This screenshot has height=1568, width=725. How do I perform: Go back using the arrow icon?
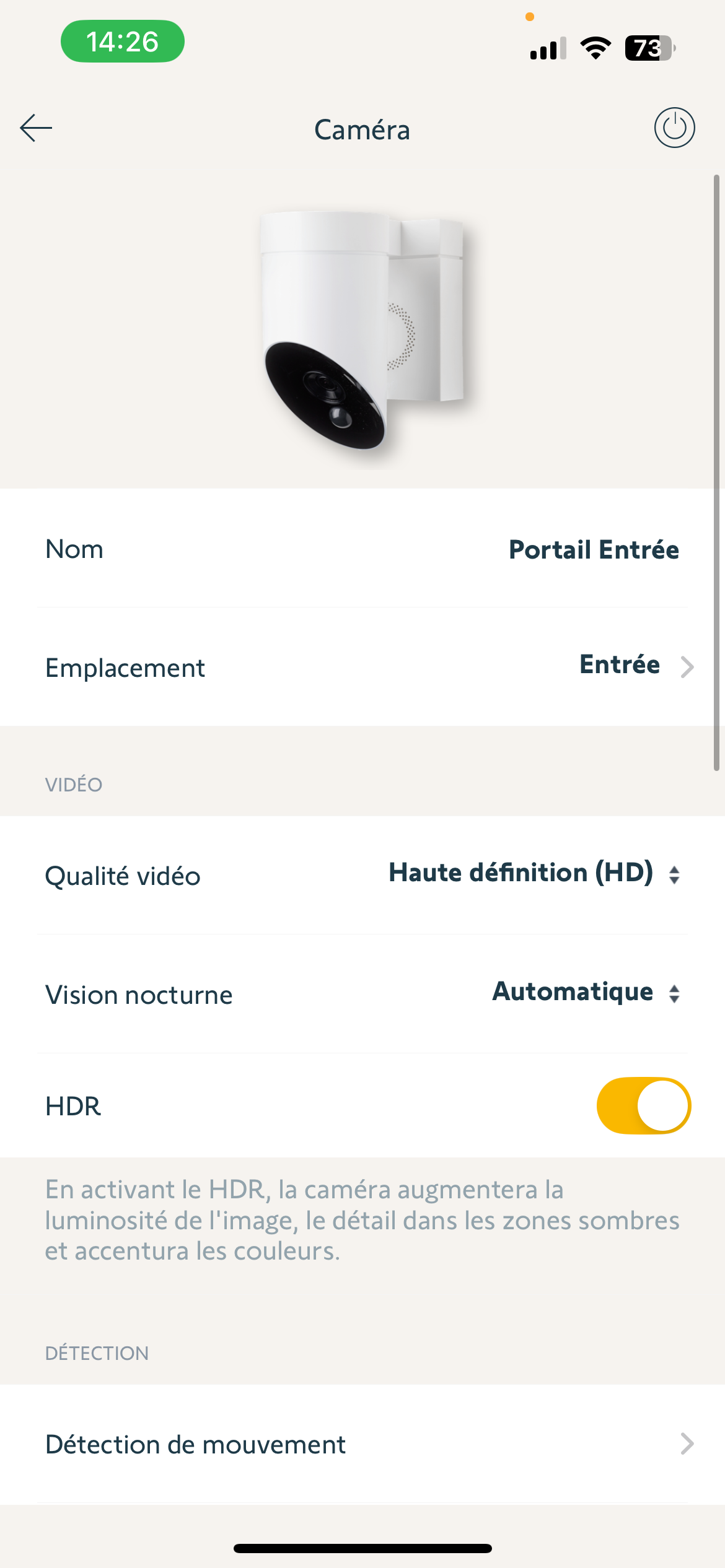pyautogui.click(x=36, y=128)
